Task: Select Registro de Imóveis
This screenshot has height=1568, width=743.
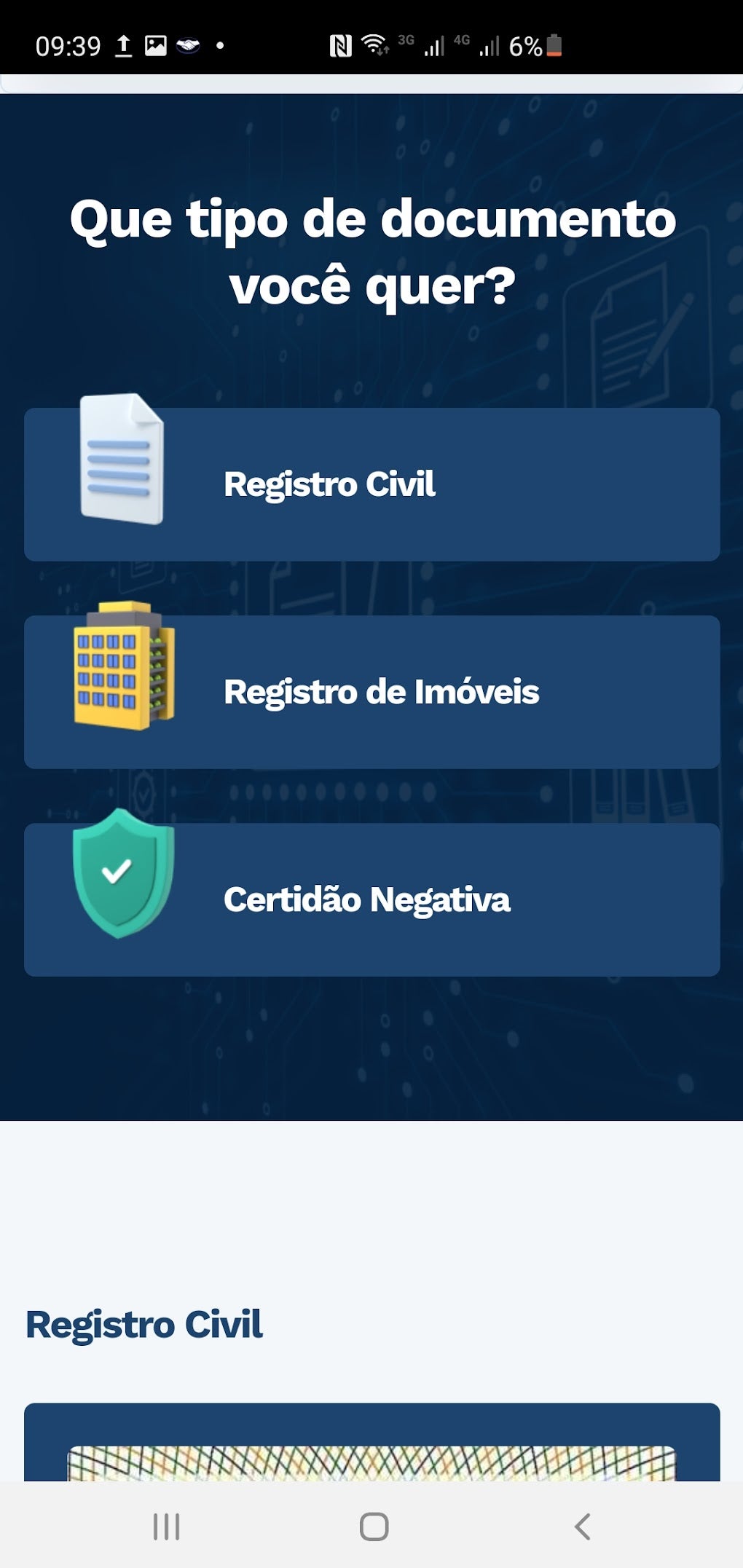Action: [371, 692]
